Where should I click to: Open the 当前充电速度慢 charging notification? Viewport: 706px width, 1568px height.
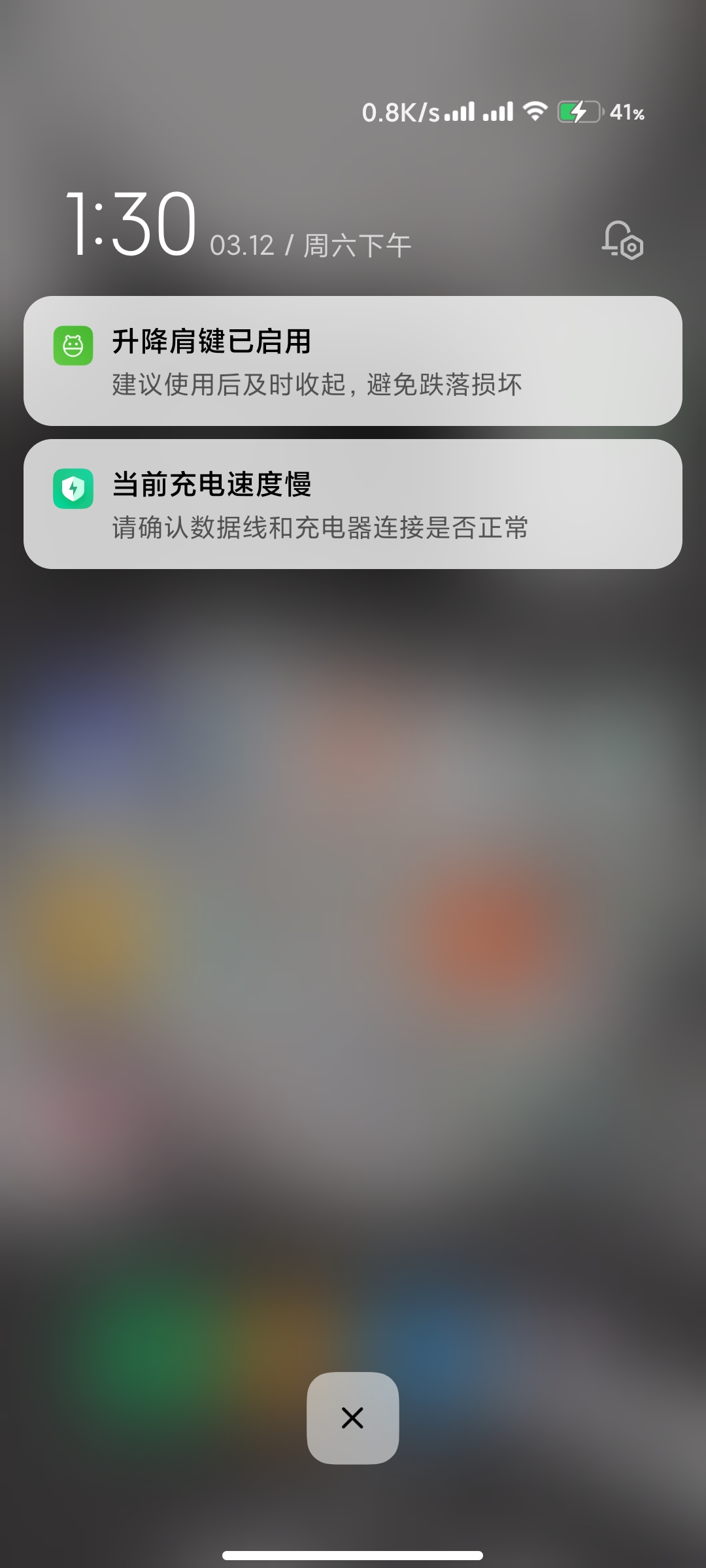point(353,504)
